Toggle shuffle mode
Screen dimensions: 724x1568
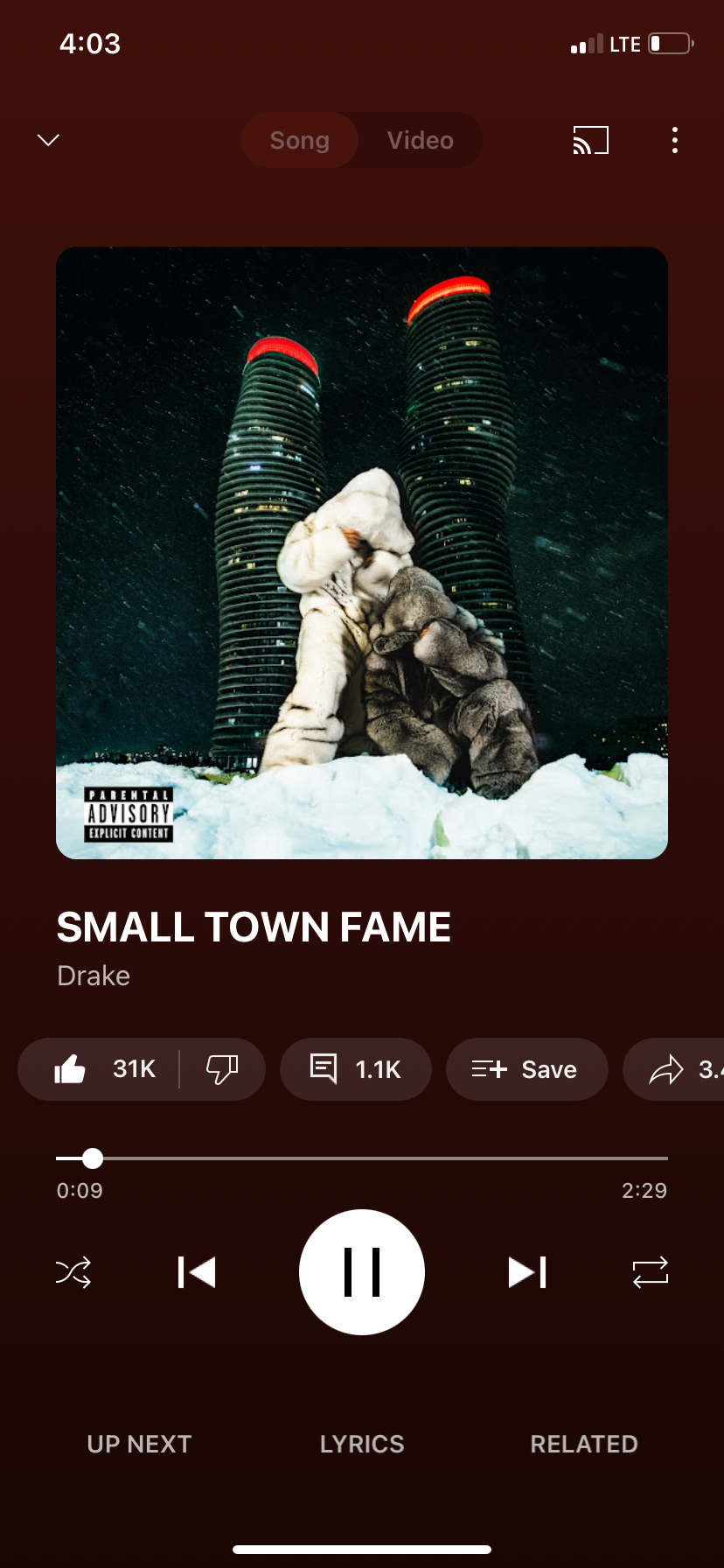(73, 1271)
